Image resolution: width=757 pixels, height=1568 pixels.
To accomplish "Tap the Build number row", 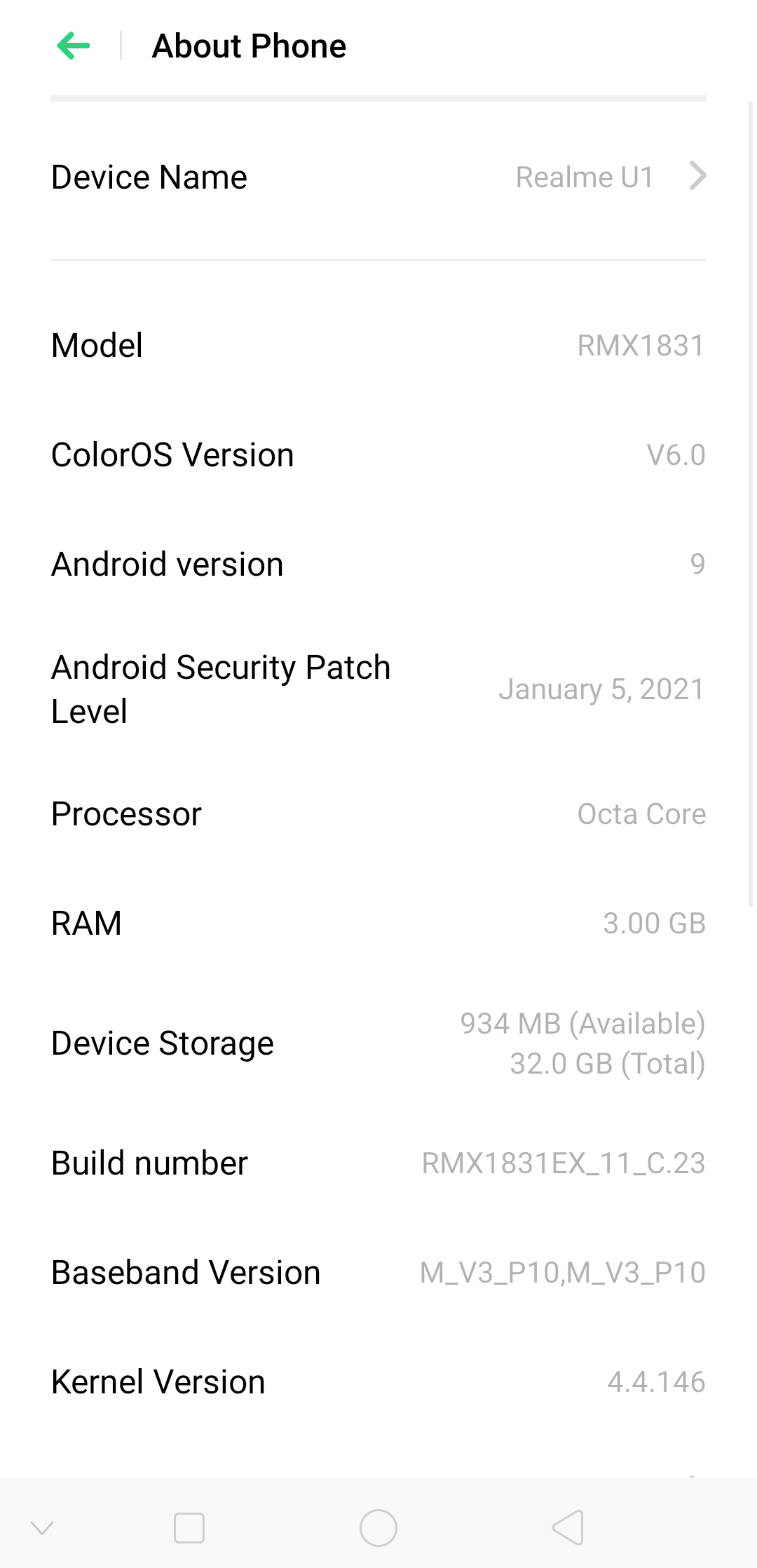I will tap(378, 1163).
